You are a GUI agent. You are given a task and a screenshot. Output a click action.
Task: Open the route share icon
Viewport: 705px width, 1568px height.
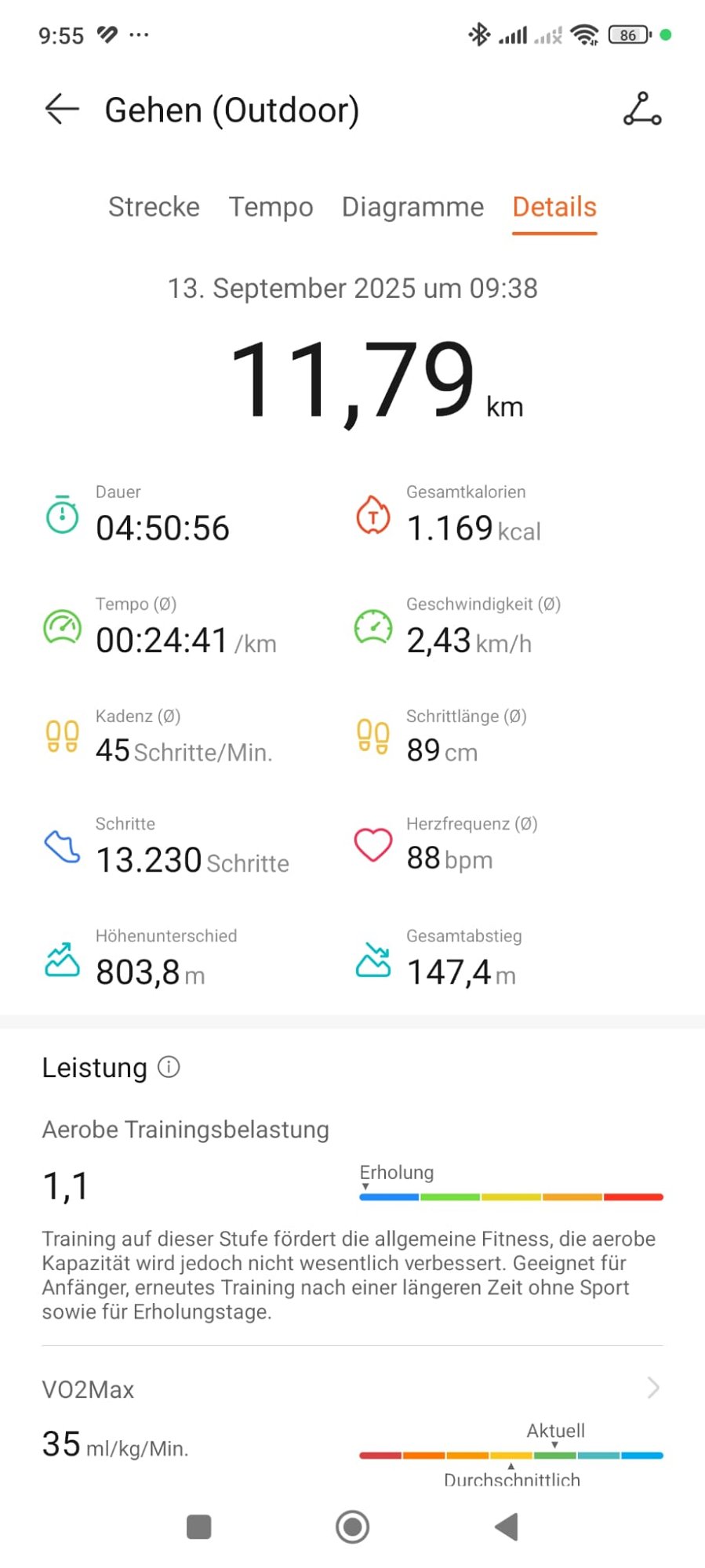642,110
